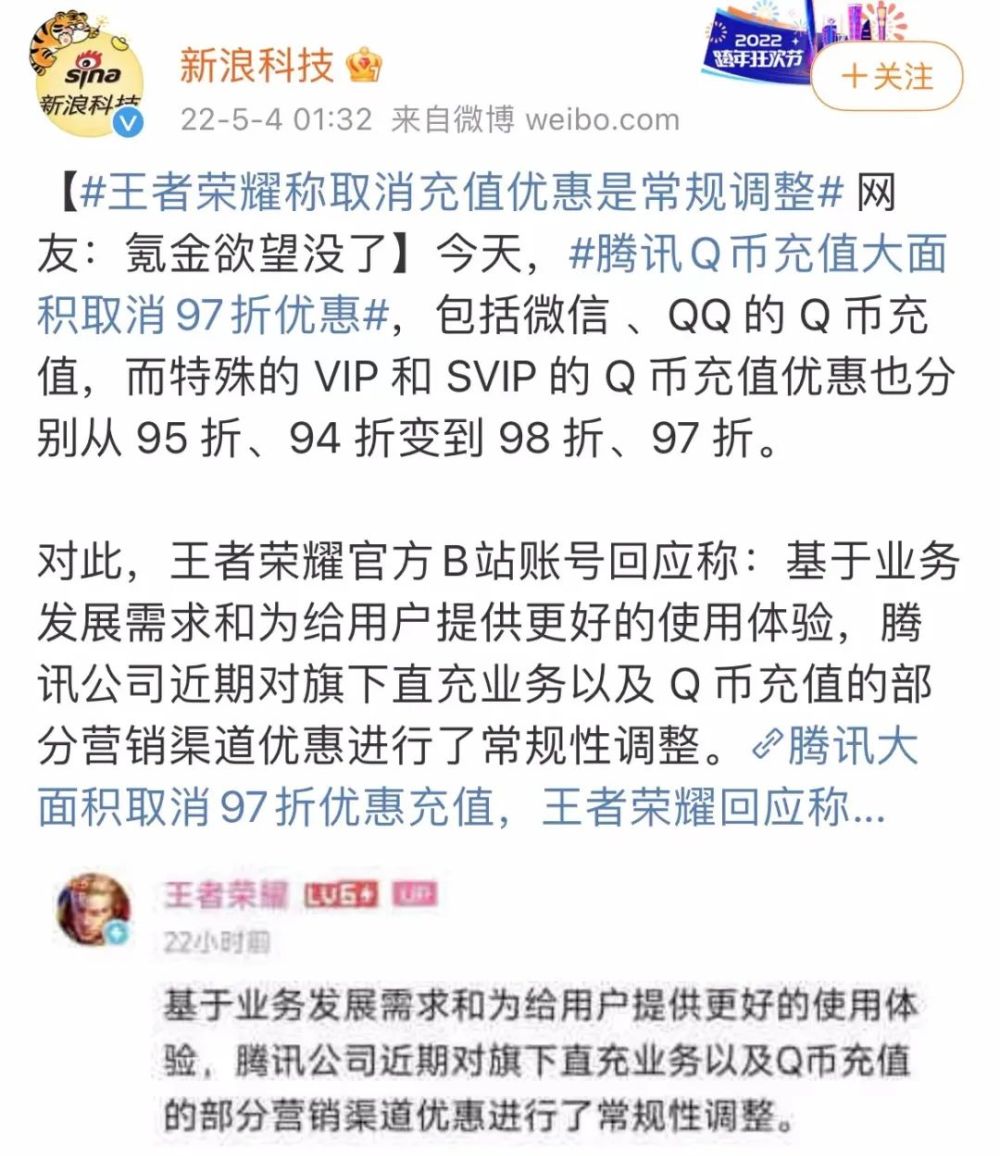The image size is (1000, 1156).
Task: Open hashtag 王者荣耀称取消充值优惠是常规调整
Action: (x=460, y=195)
